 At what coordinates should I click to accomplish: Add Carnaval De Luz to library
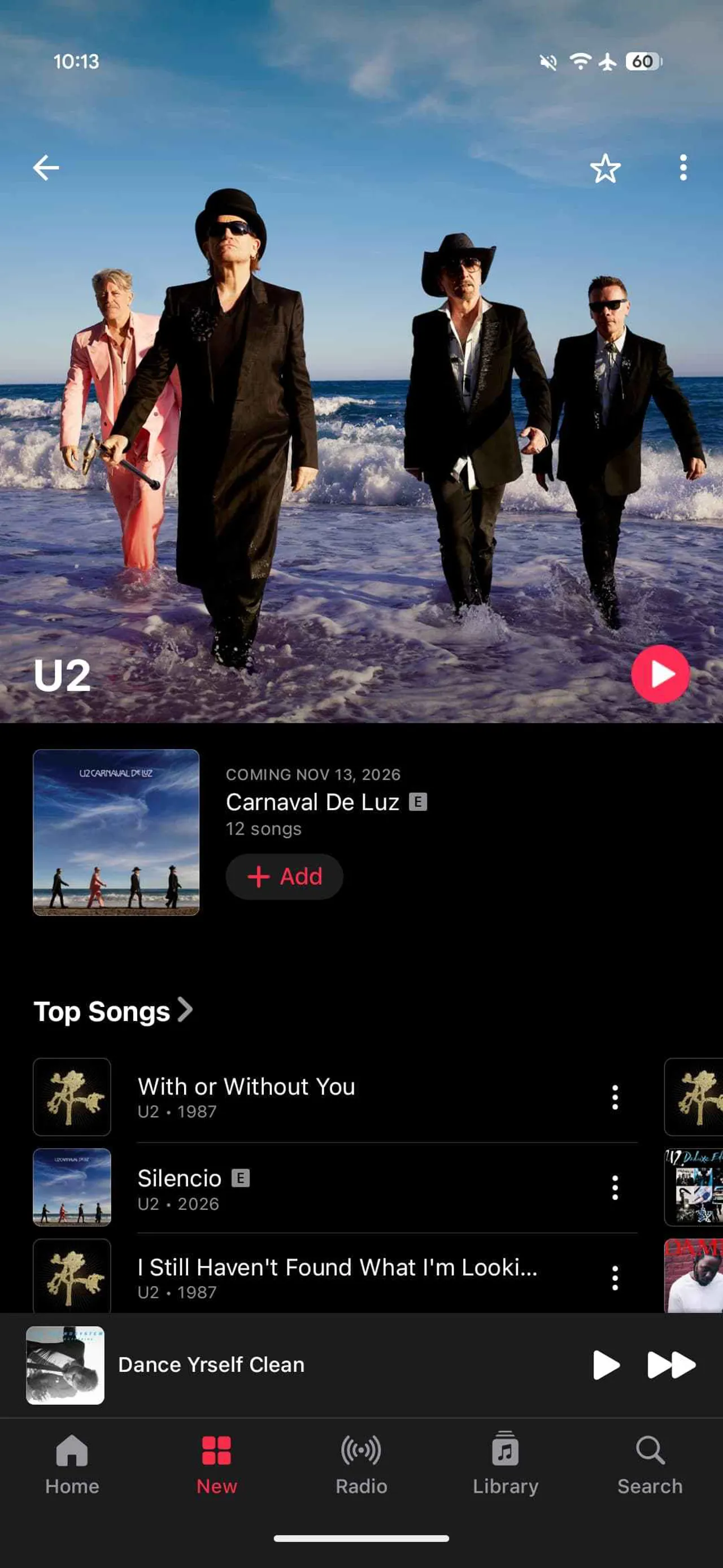point(284,876)
